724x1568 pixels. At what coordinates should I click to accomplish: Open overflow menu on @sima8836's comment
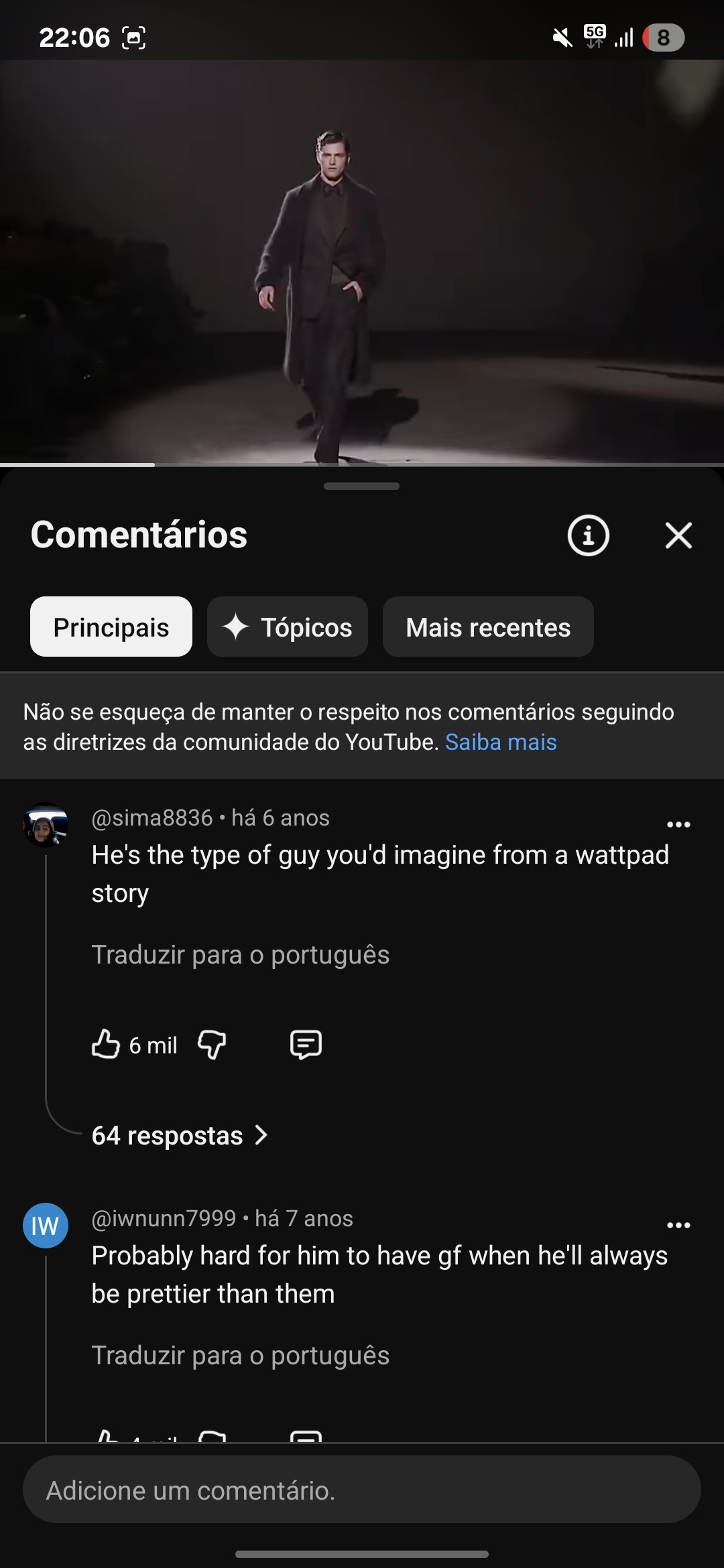(678, 824)
